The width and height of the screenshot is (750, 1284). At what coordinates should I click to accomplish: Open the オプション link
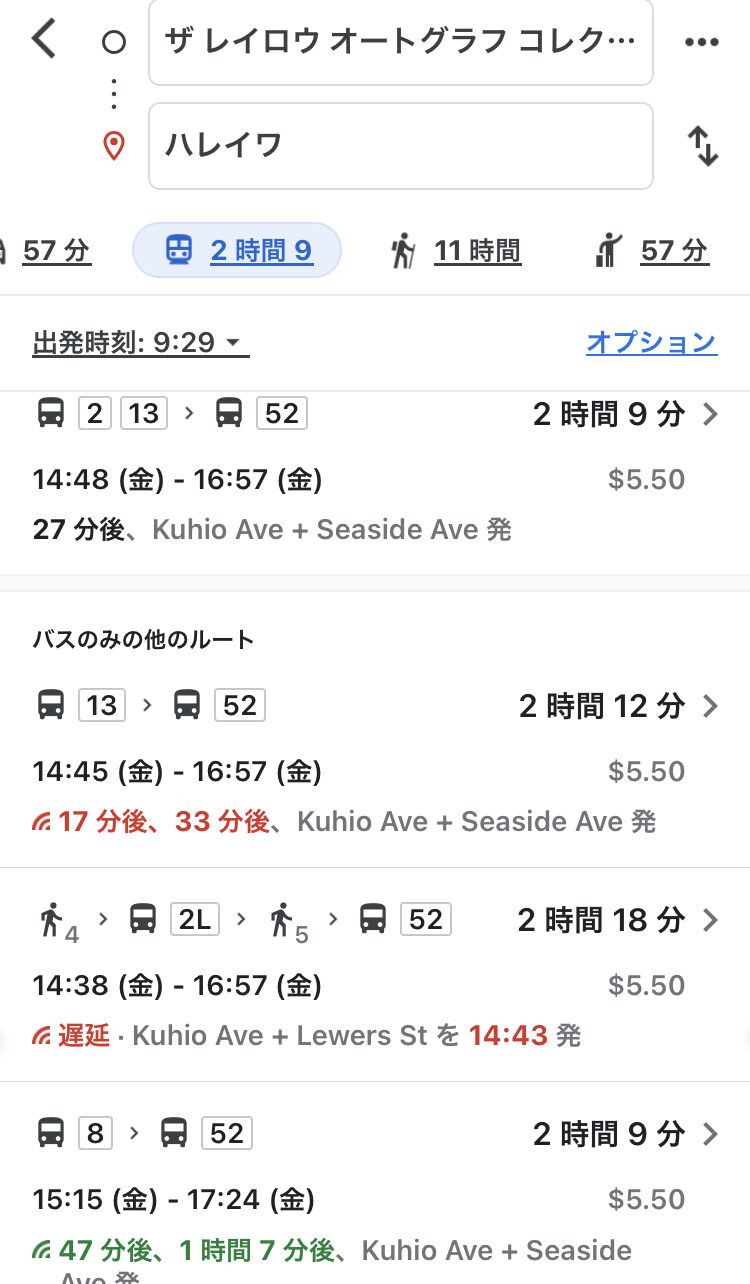651,342
